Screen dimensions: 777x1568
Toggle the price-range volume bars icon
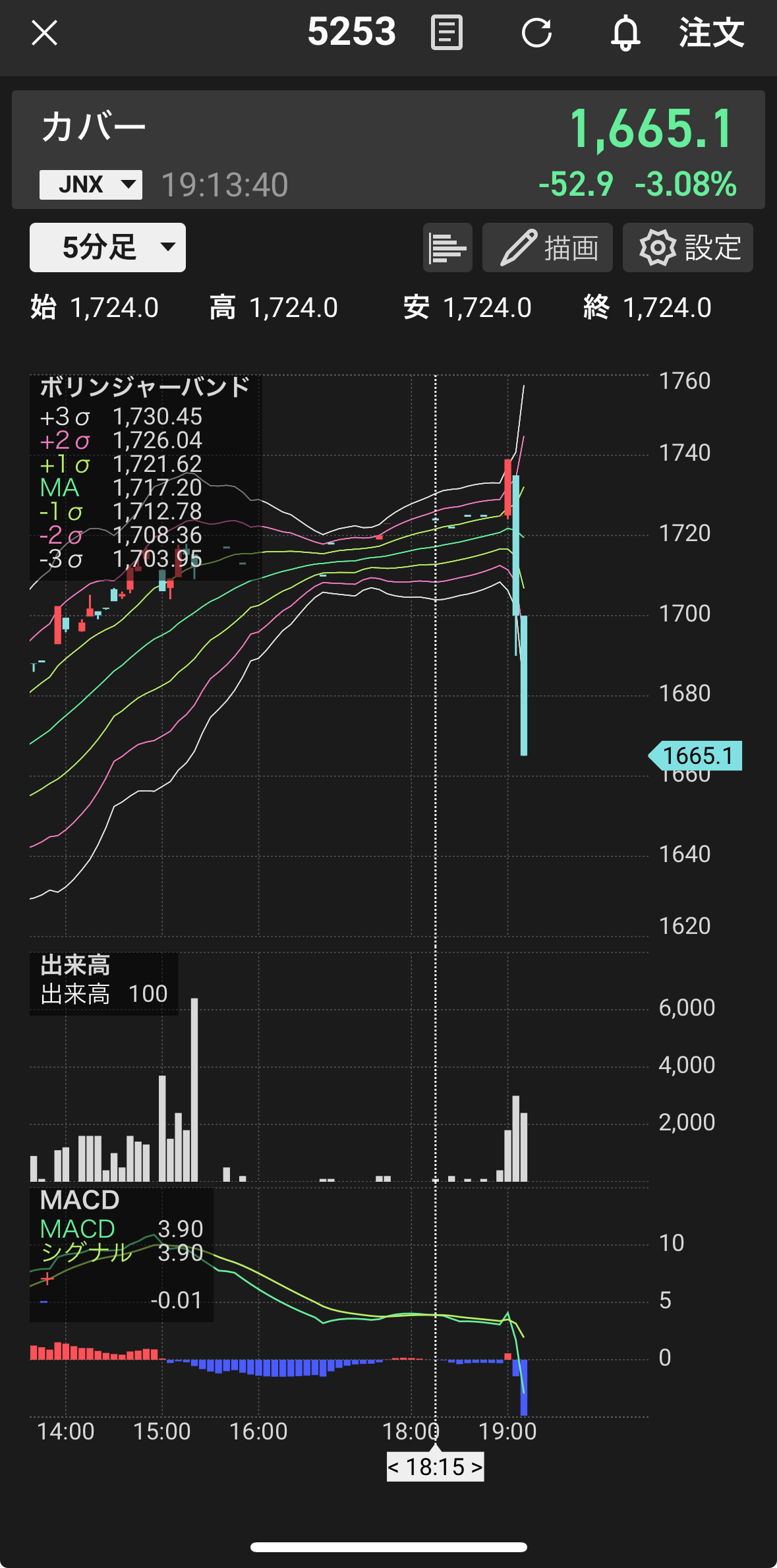[447, 248]
